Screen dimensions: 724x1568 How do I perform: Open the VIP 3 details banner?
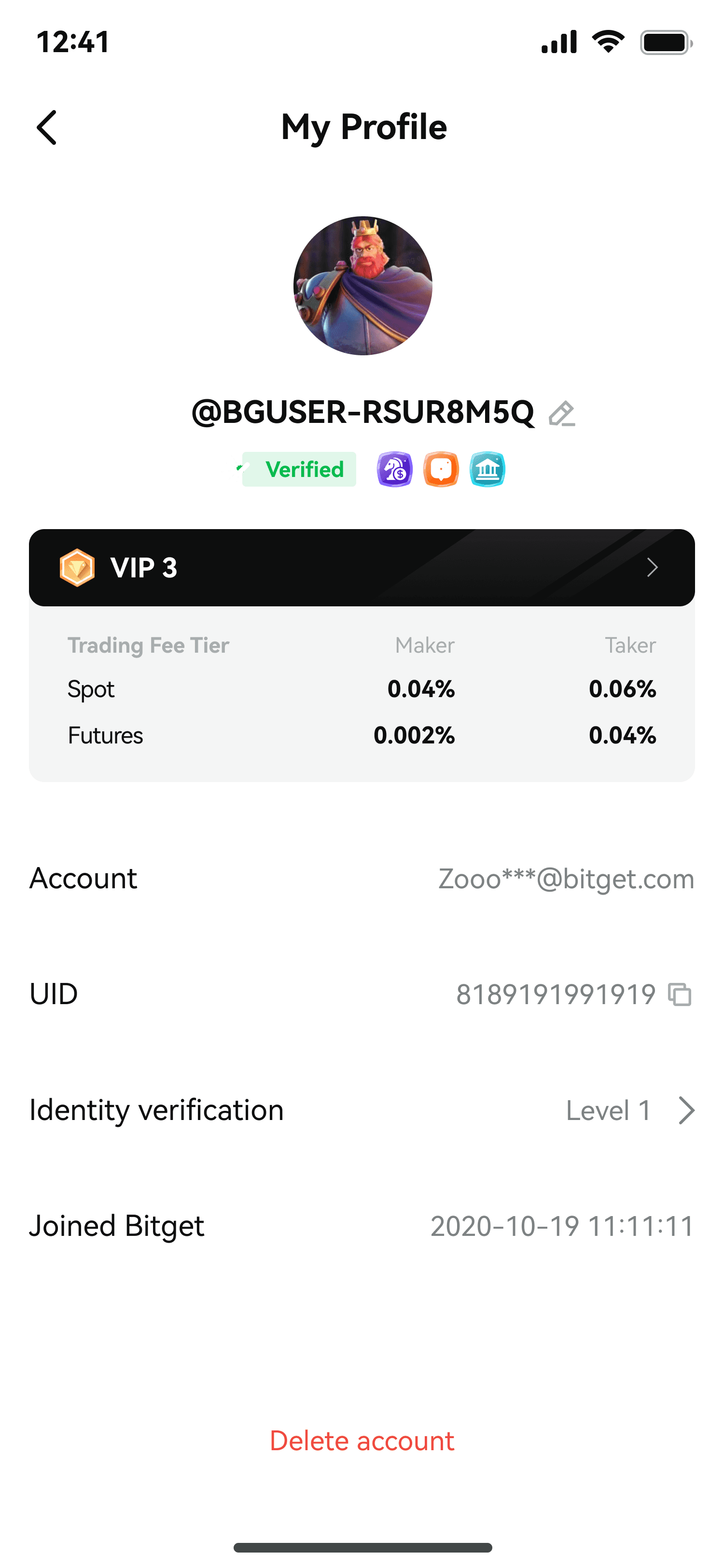pyautogui.click(x=362, y=567)
